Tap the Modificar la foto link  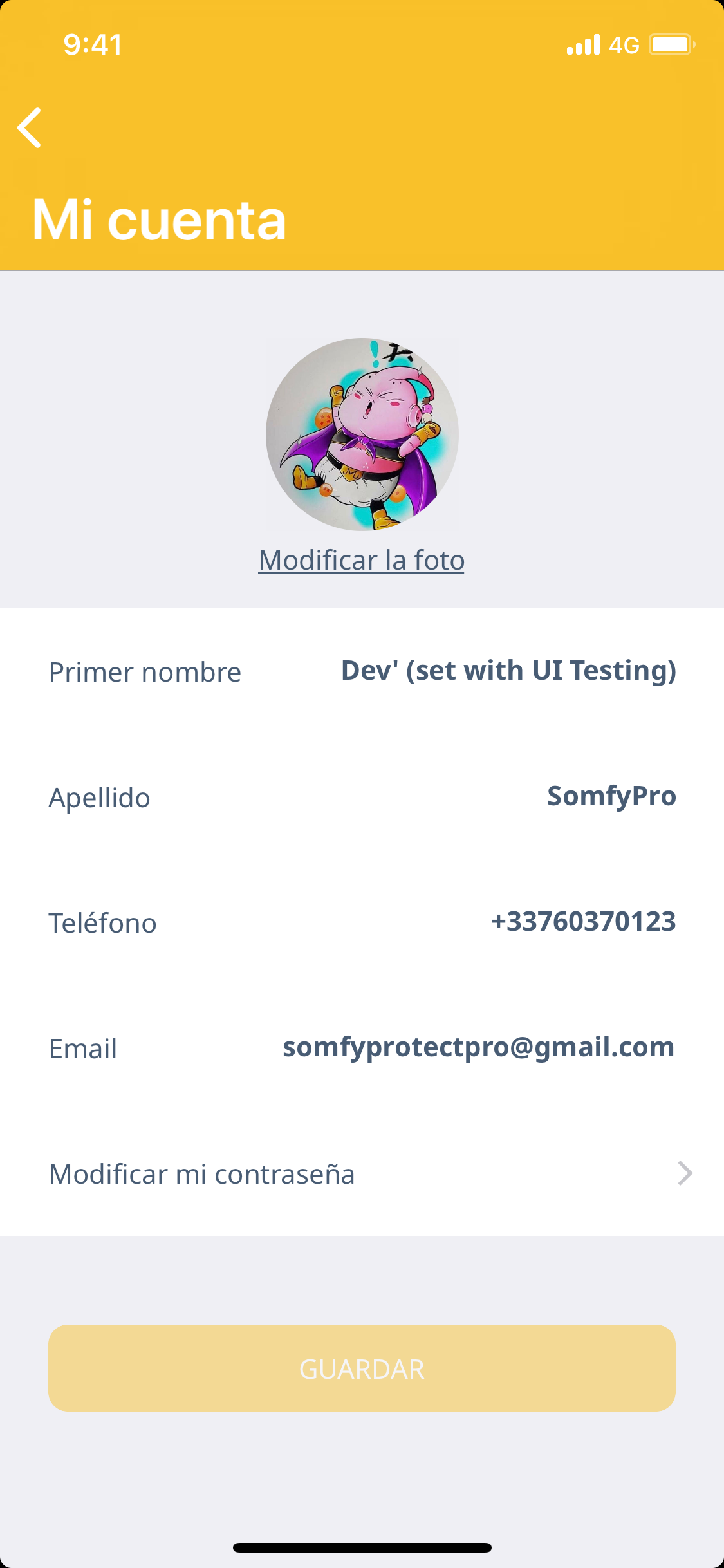coord(361,561)
